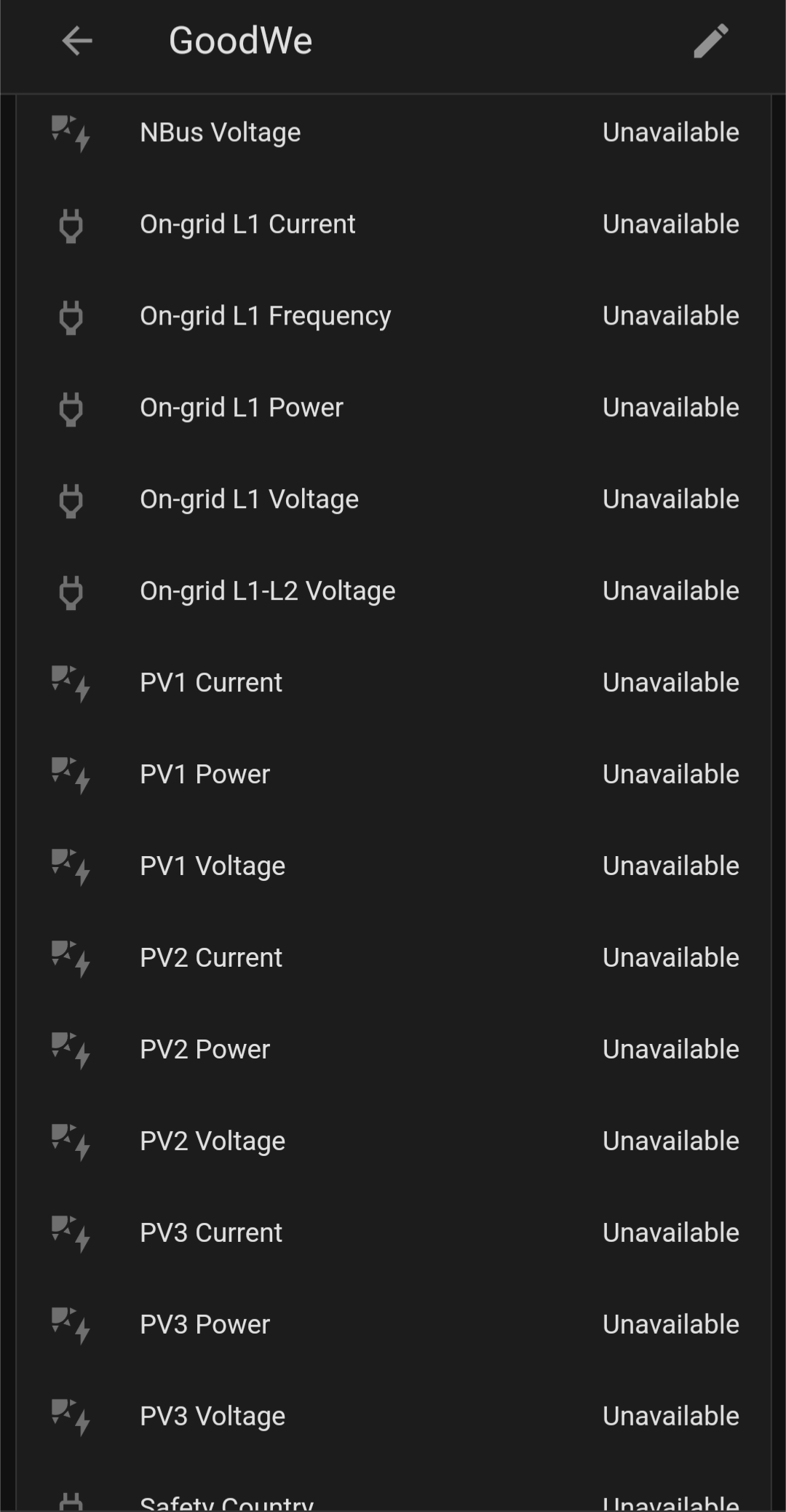Open On-grid L1 Current sensor
The height and width of the screenshot is (1512, 786).
click(x=393, y=224)
